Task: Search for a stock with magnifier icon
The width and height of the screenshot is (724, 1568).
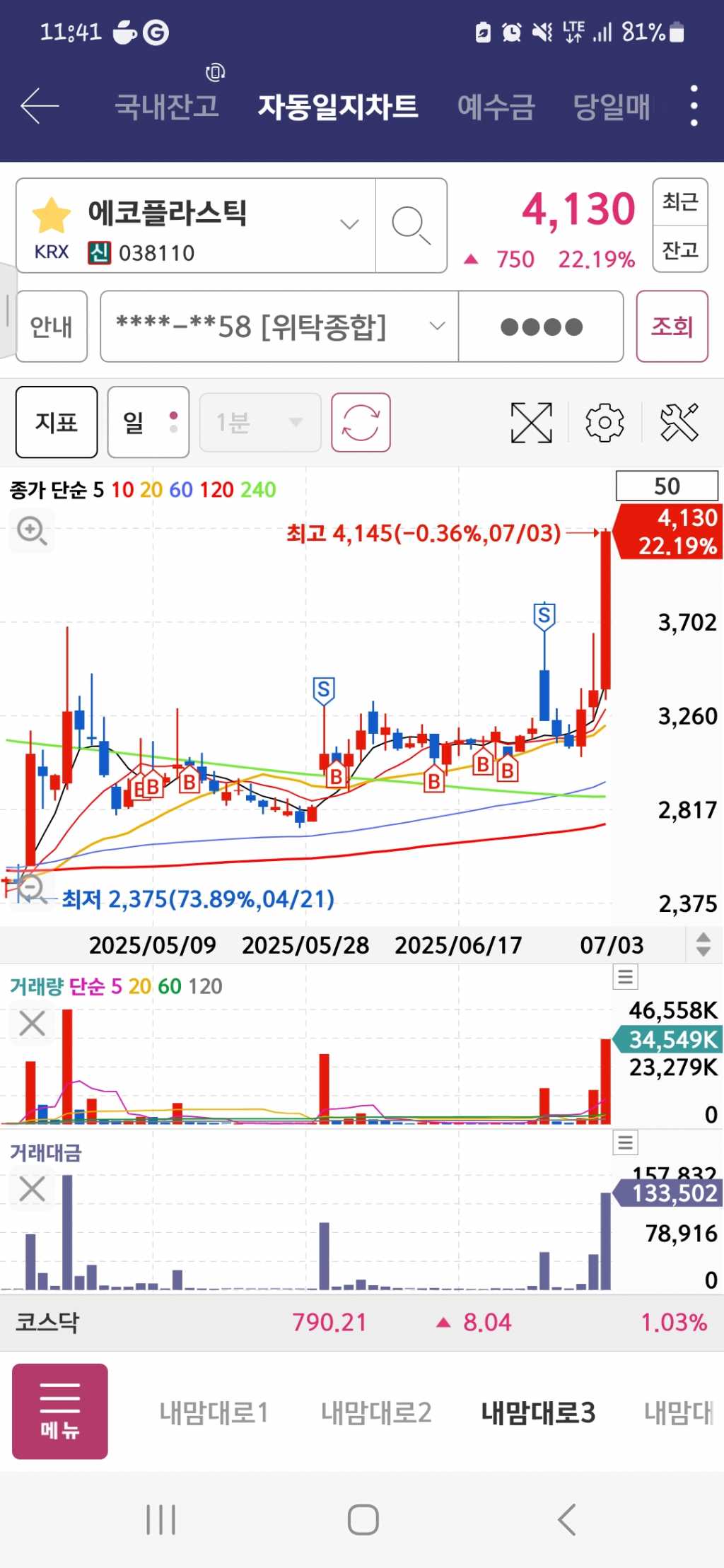Action: [411, 226]
